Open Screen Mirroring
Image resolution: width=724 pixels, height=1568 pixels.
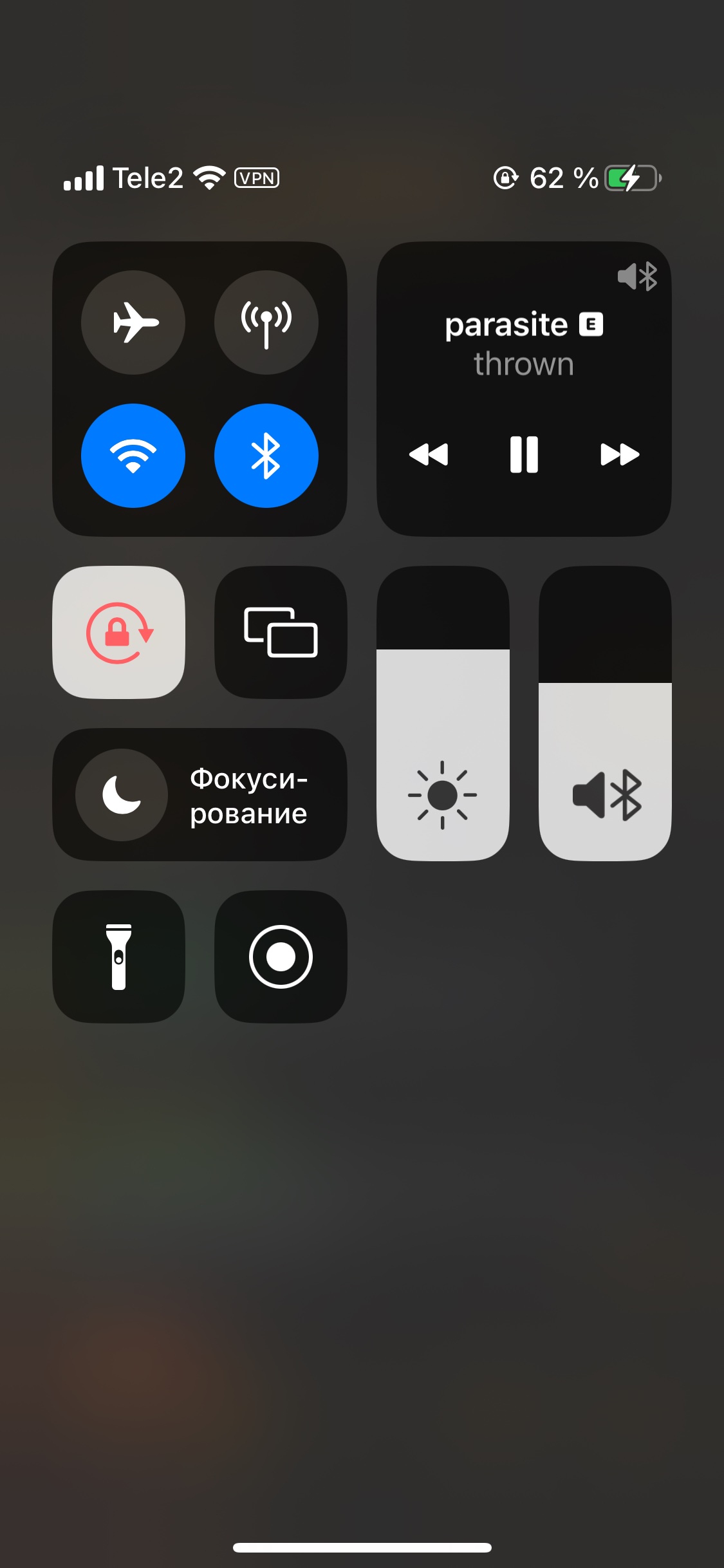281,632
